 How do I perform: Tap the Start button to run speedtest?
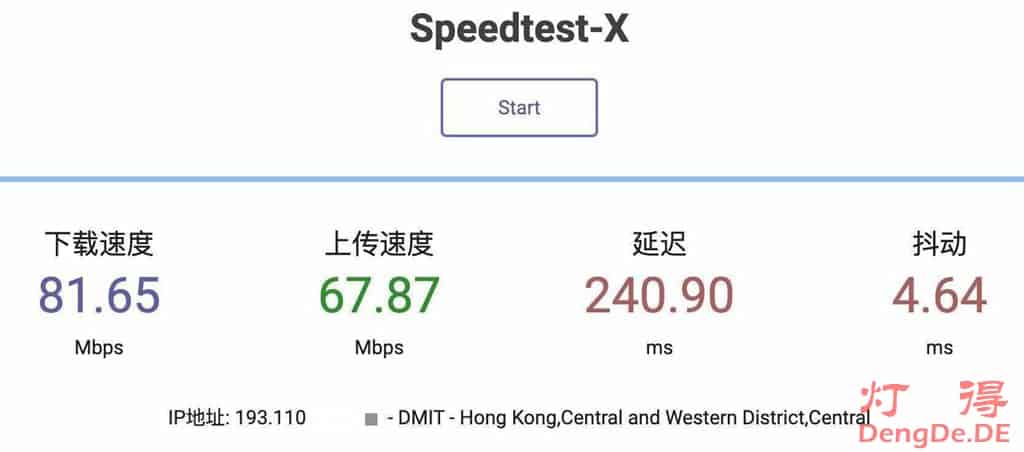pyautogui.click(x=519, y=108)
